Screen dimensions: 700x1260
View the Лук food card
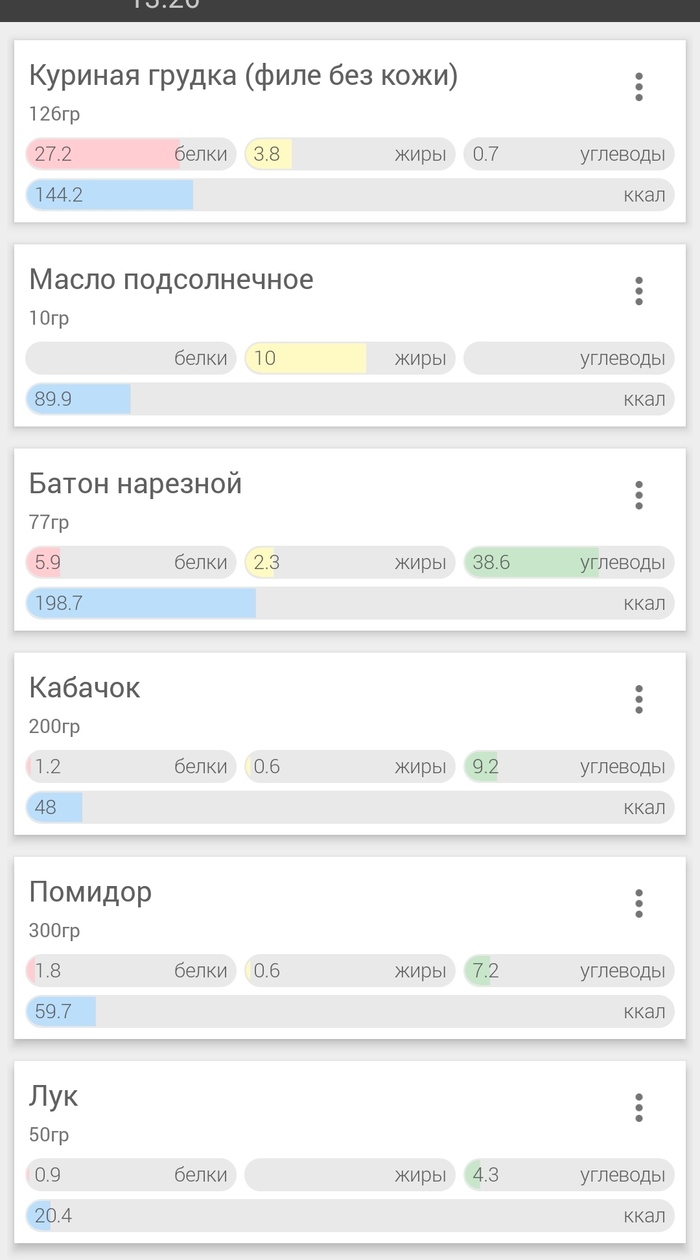coord(54,1096)
